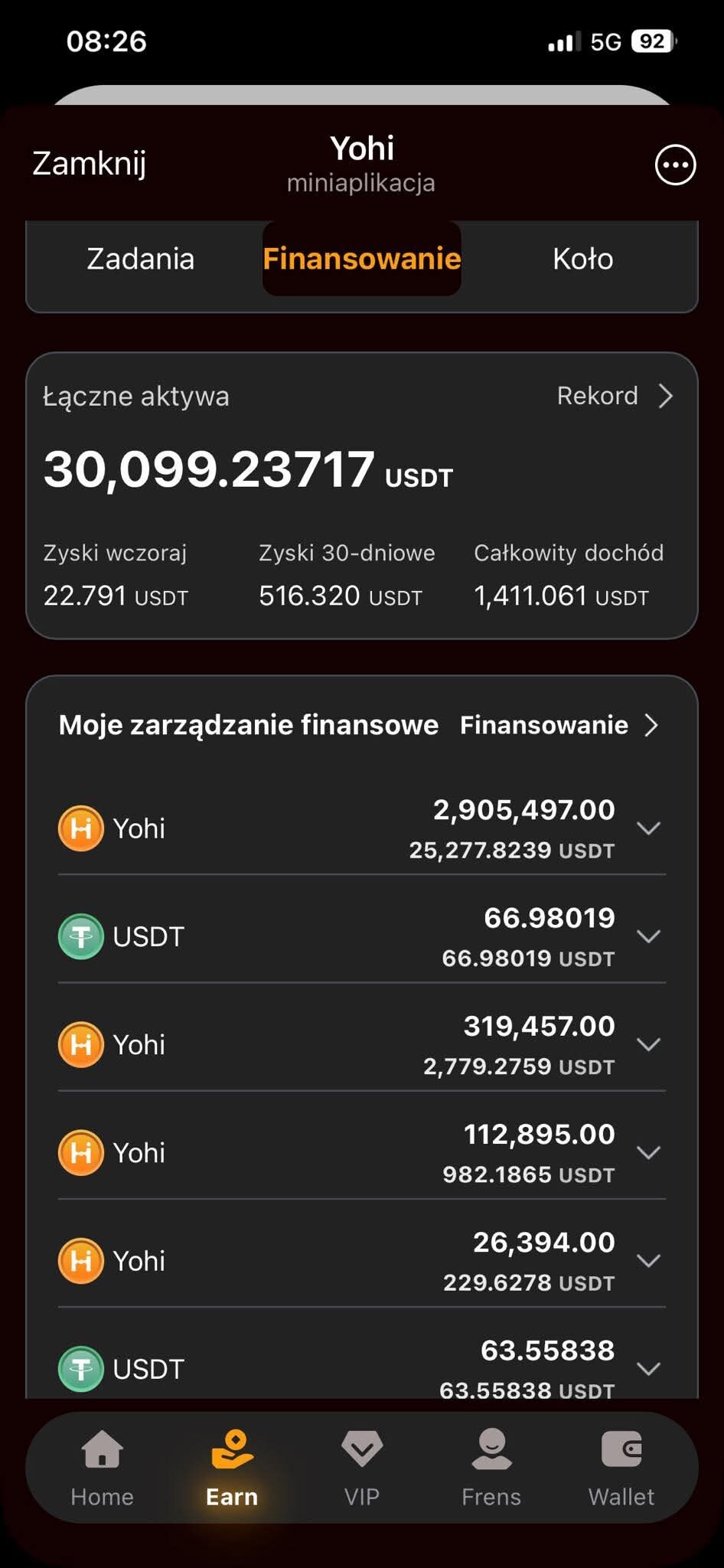Expand the USDT 66.98019 row
Viewport: 724px width, 1568px height.
pyautogui.click(x=648, y=936)
